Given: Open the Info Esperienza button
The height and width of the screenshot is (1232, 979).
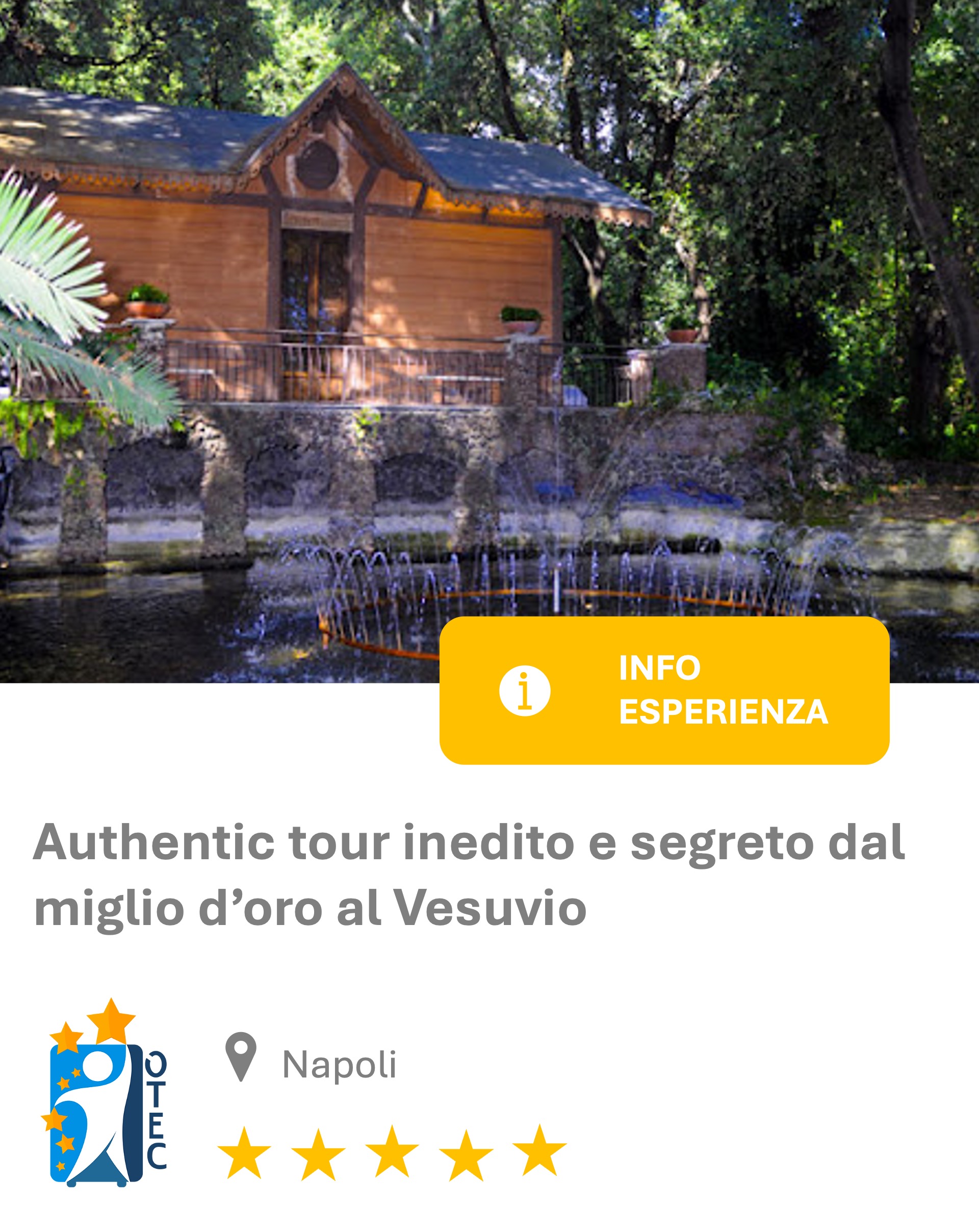Looking at the screenshot, I should [x=664, y=690].
